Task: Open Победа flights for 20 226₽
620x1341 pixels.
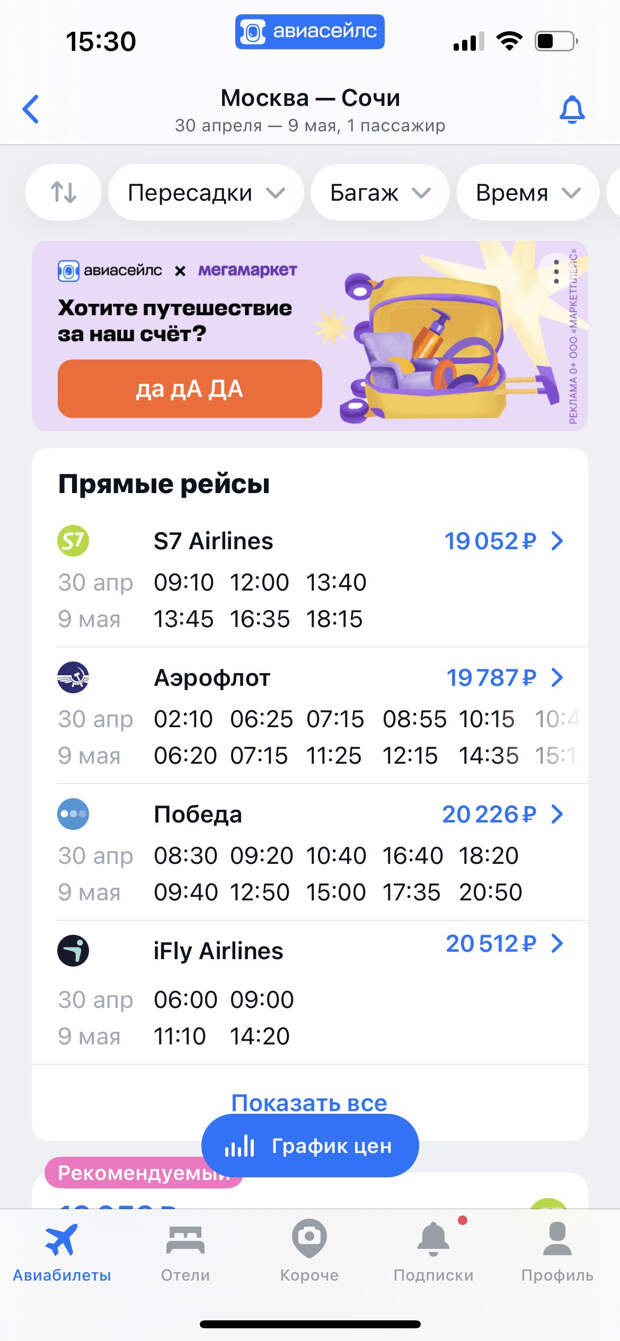Action: click(503, 814)
